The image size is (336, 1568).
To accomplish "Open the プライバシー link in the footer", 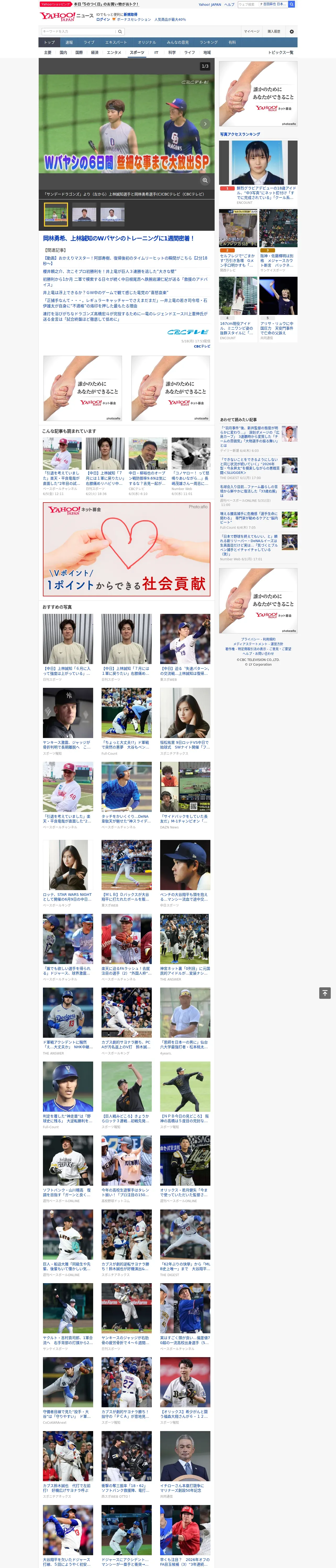I will [249, 639].
